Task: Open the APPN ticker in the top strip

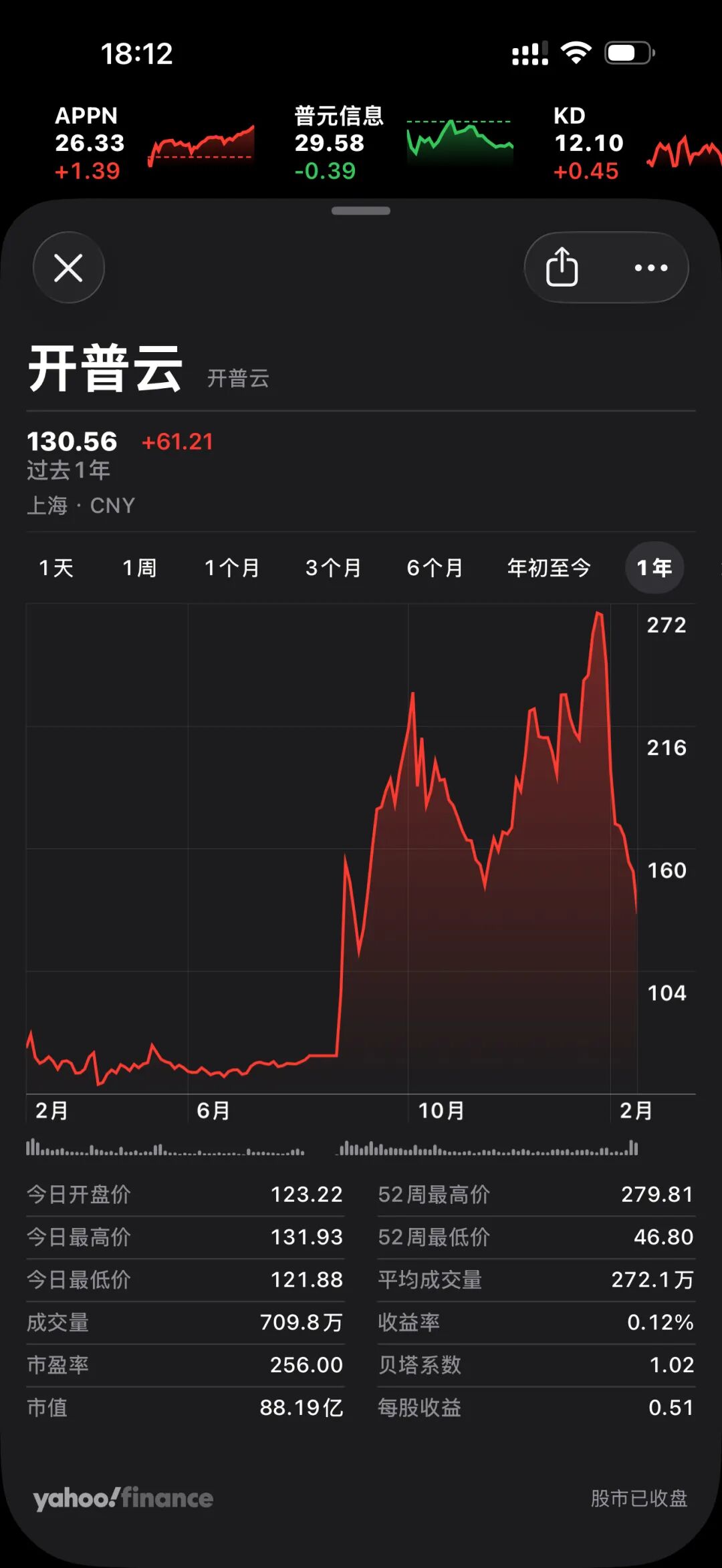Action: pos(154,143)
